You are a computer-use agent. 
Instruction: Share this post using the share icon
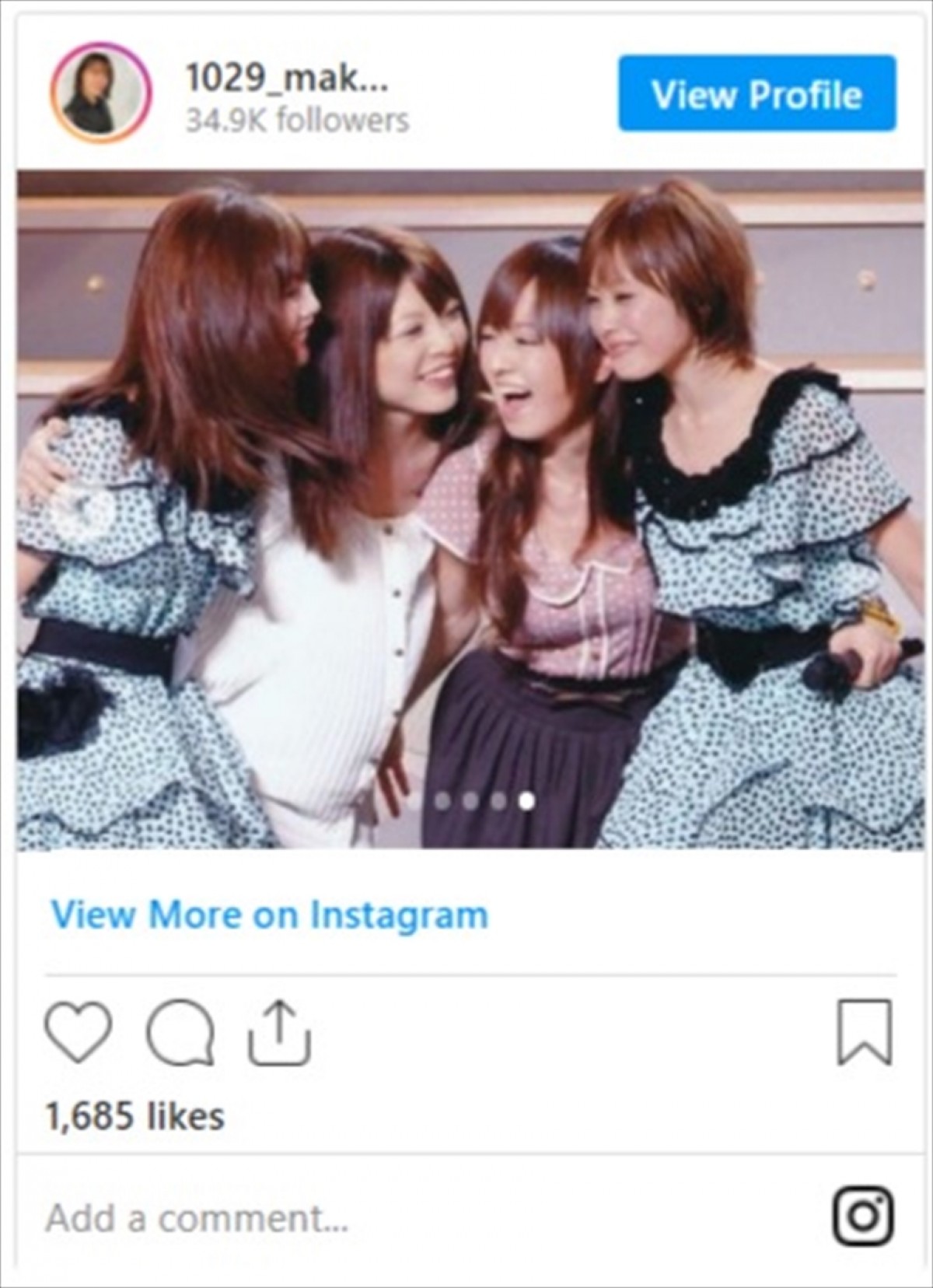click(279, 1032)
